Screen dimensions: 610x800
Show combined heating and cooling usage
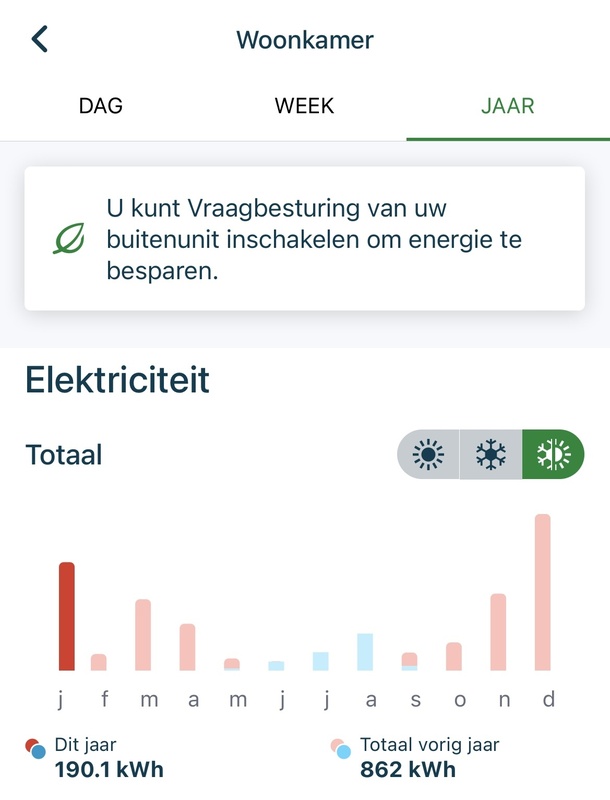click(x=553, y=455)
